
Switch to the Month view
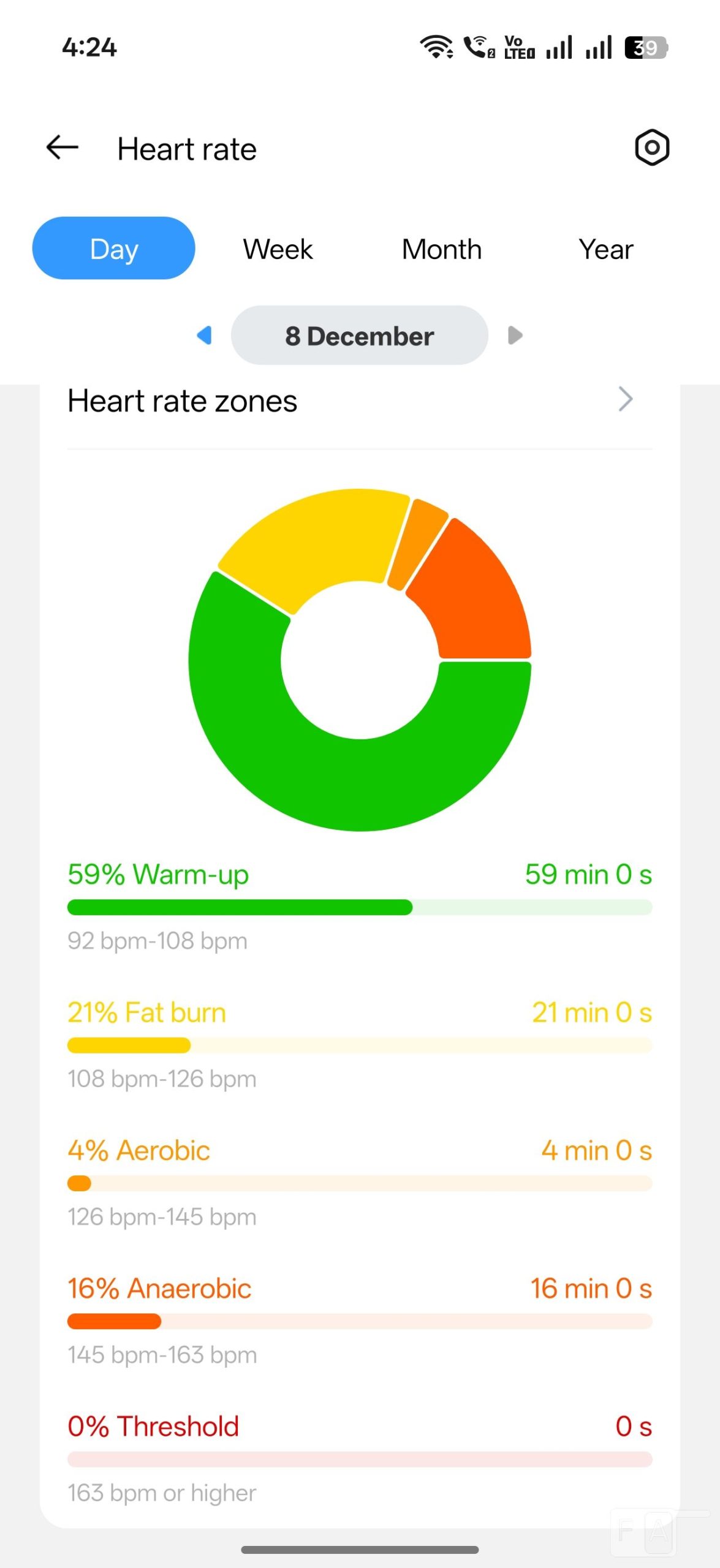[x=442, y=249]
